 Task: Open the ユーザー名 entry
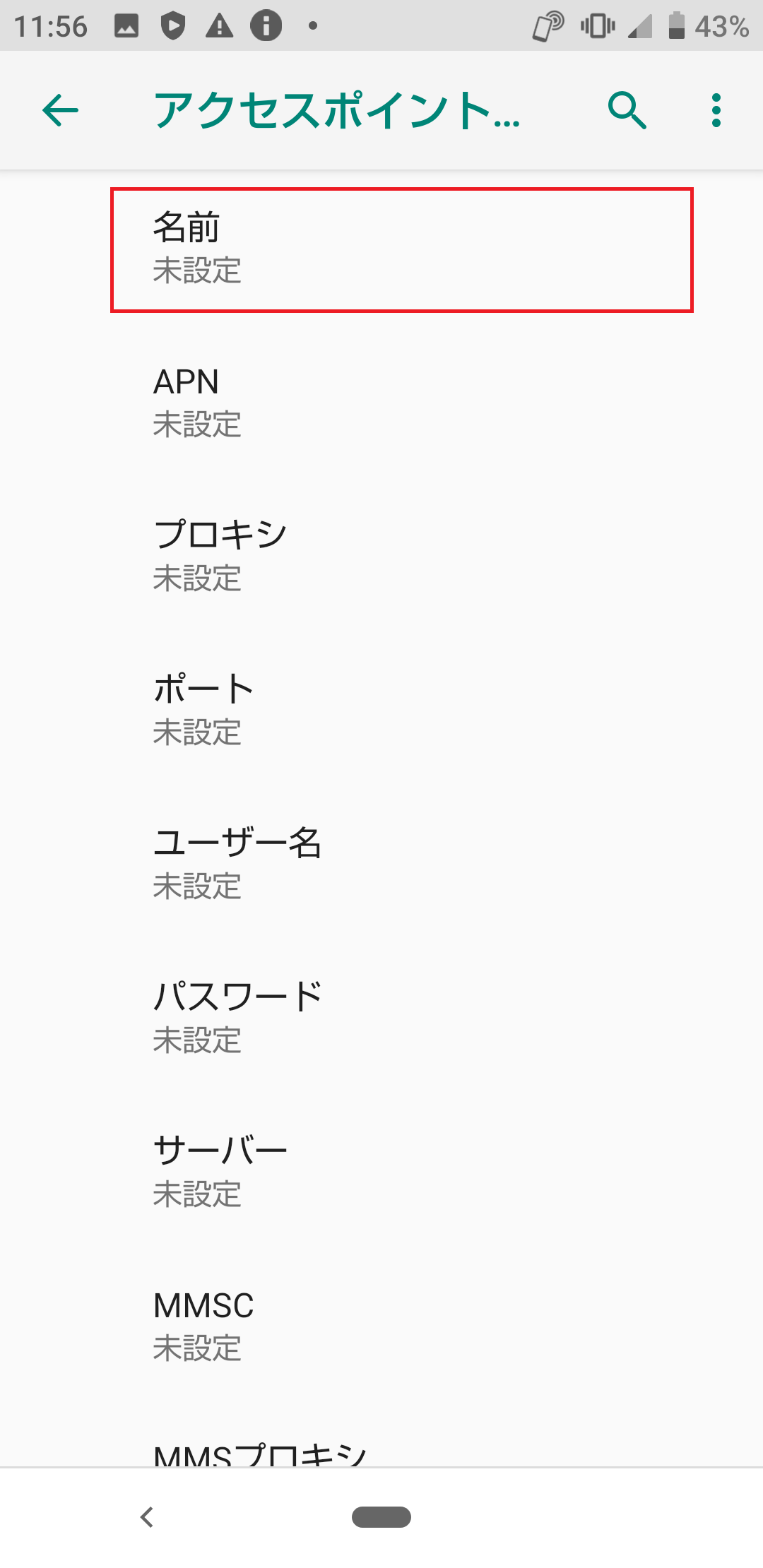click(x=381, y=863)
